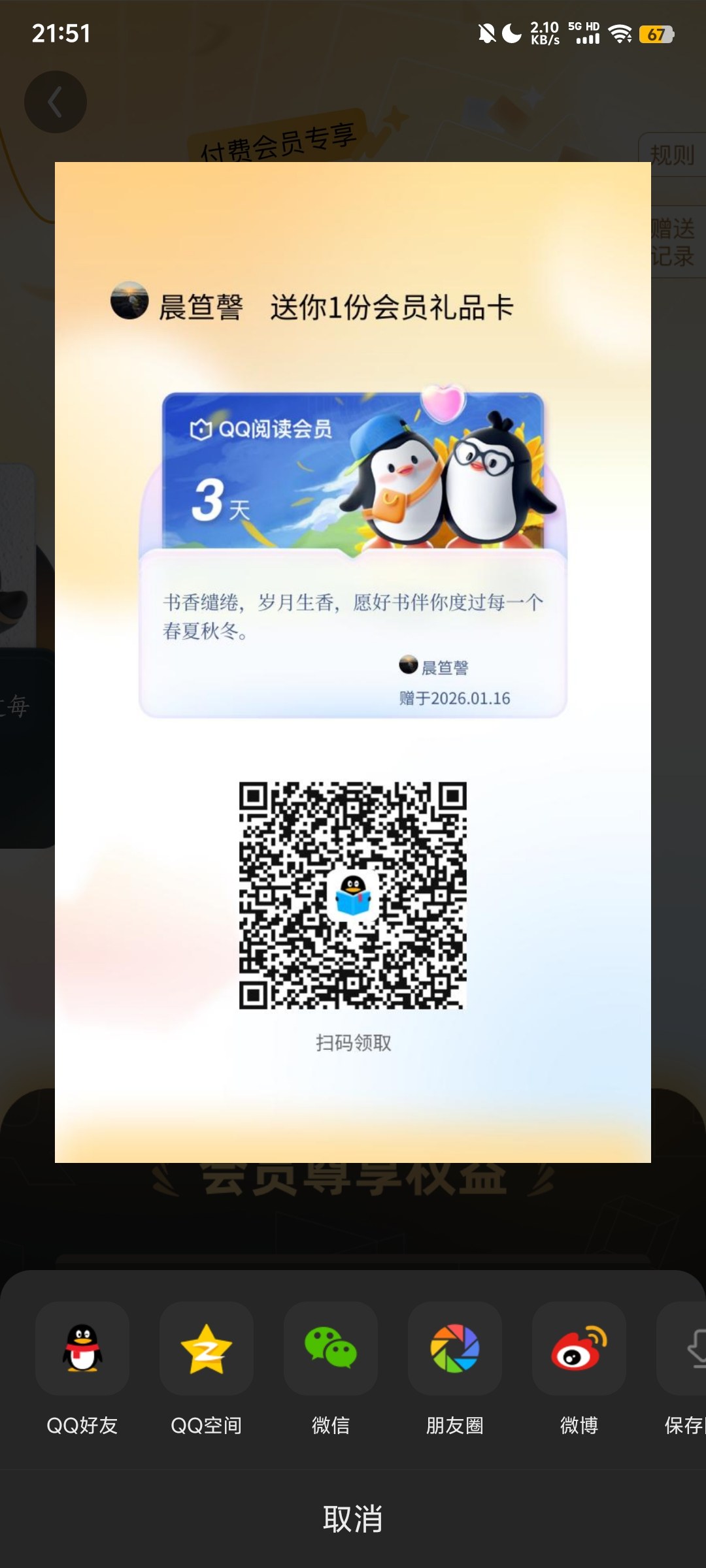Share gift card to QQ空间

pos(207,1348)
